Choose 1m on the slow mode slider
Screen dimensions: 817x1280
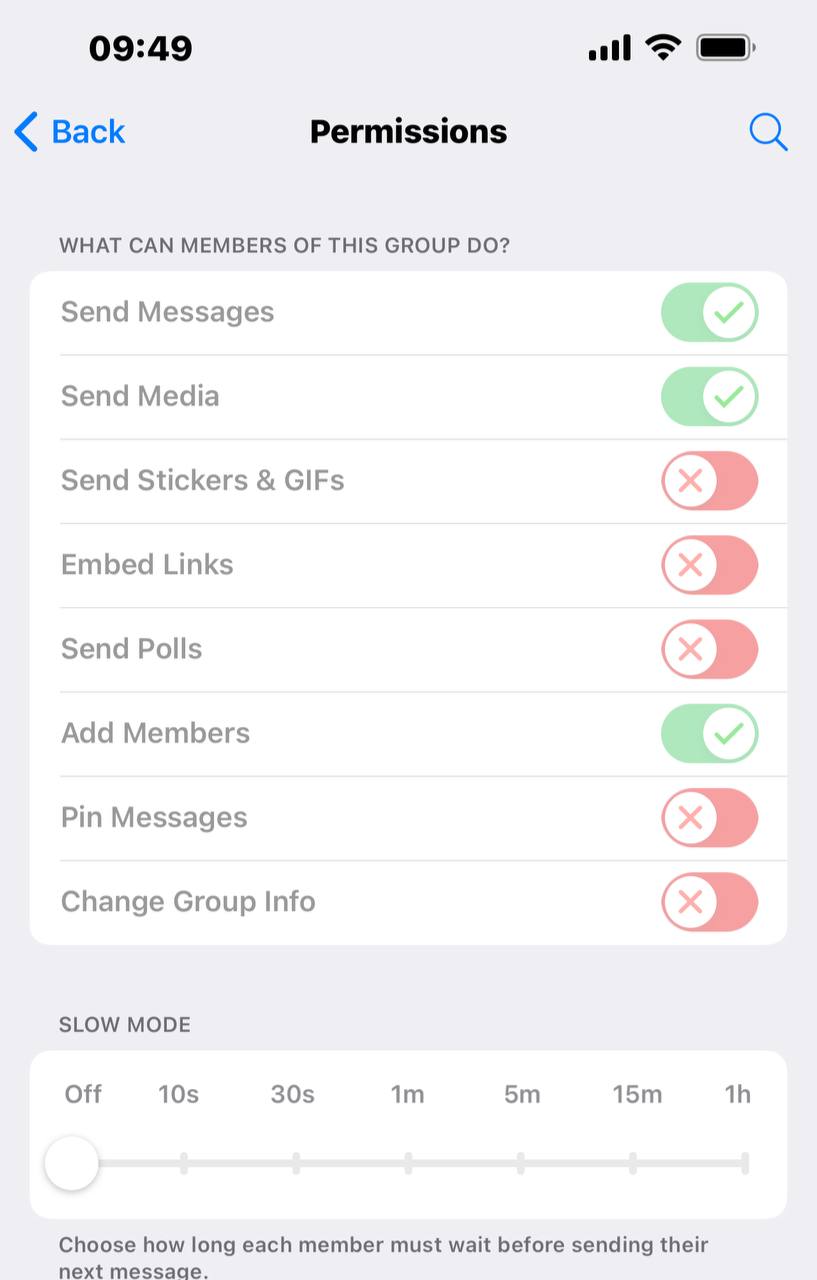(408, 1163)
